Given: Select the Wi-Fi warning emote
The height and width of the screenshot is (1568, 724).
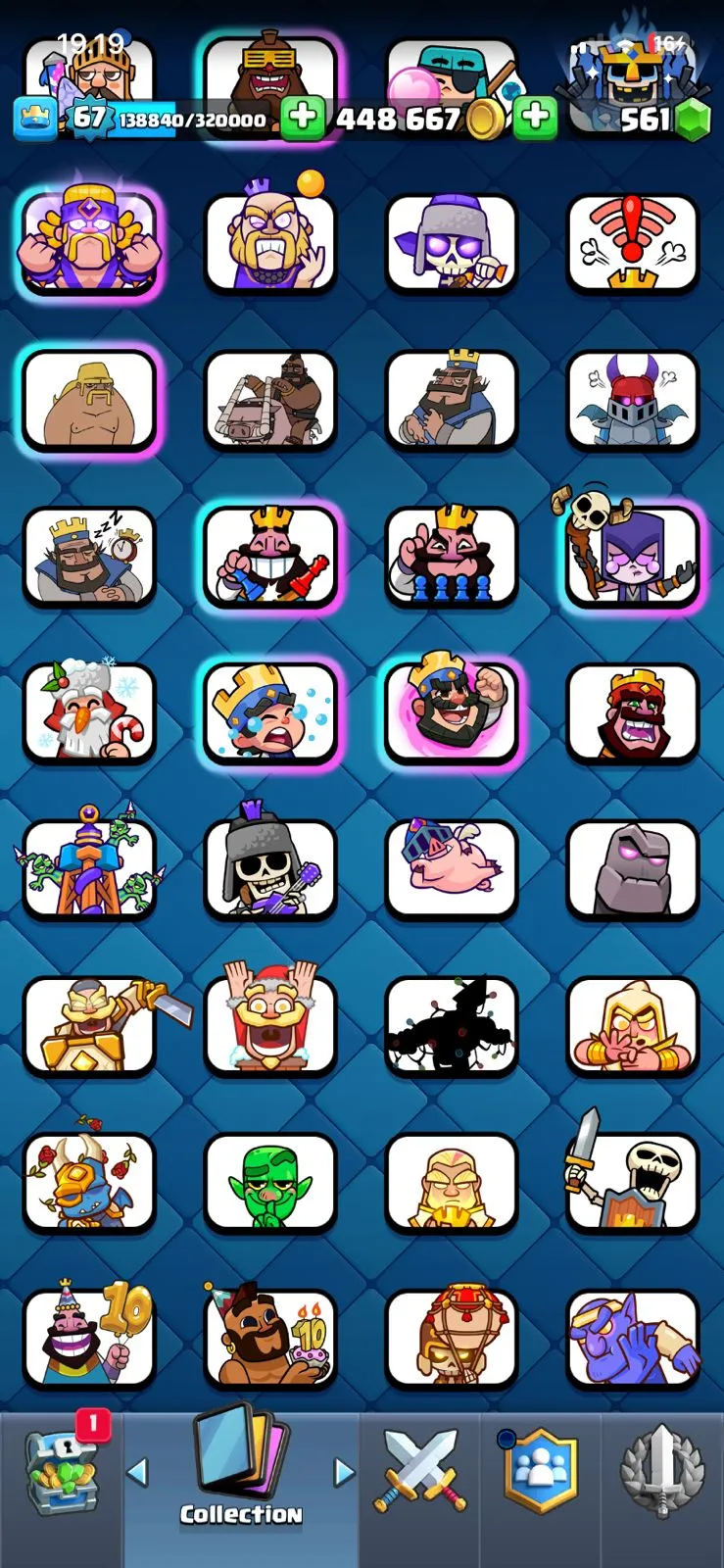Looking at the screenshot, I should 633,243.
